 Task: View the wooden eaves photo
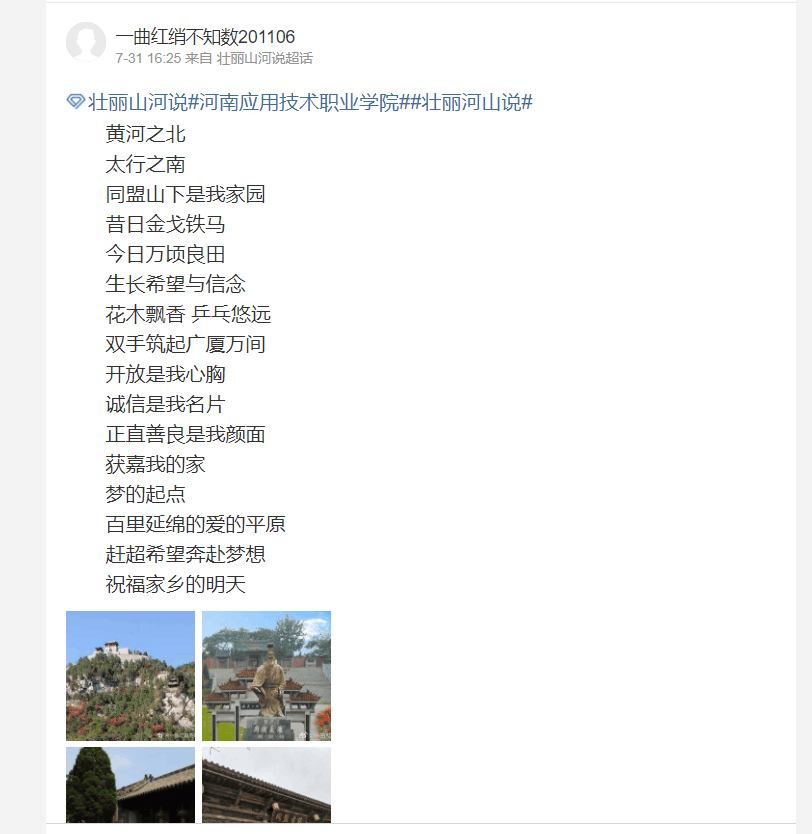coord(266,785)
